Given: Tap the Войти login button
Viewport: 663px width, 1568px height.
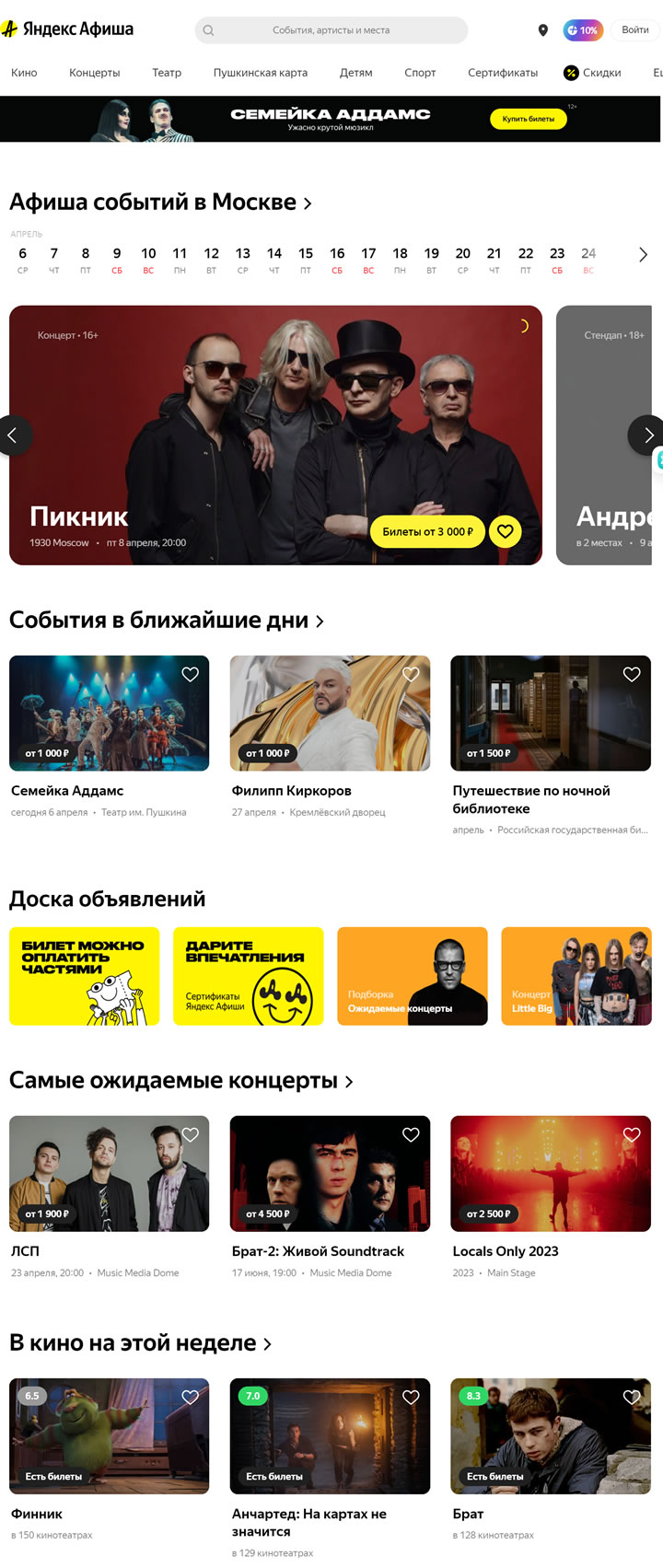Looking at the screenshot, I should (634, 30).
